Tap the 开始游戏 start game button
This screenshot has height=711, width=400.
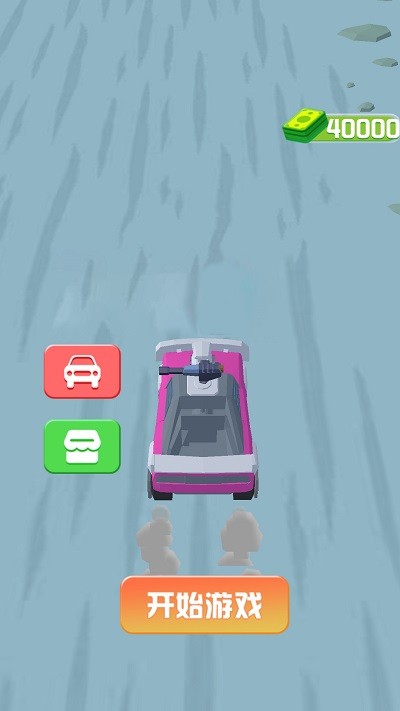[x=205, y=605]
